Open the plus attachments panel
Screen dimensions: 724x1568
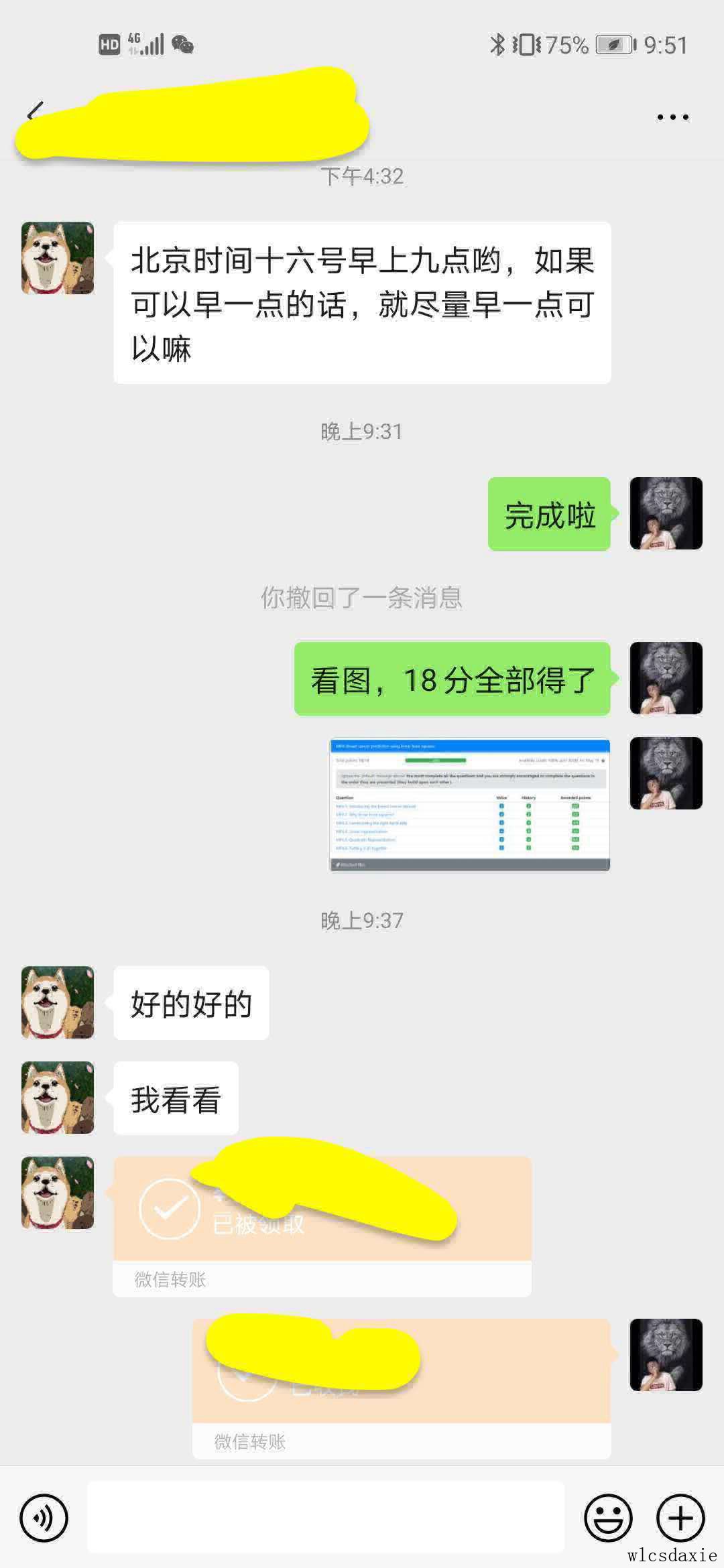pos(680,1518)
